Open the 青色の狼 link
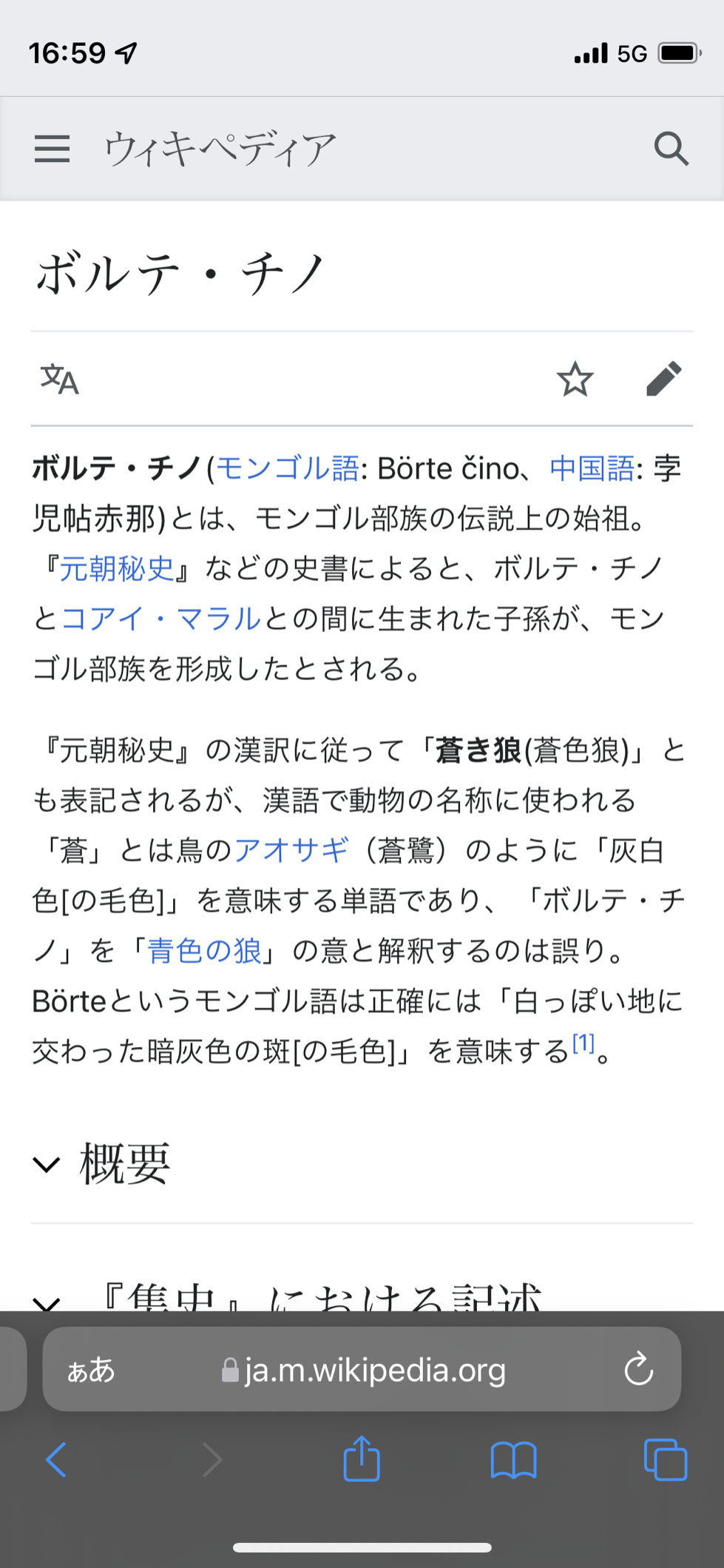This screenshot has width=724, height=1568. click(x=204, y=951)
